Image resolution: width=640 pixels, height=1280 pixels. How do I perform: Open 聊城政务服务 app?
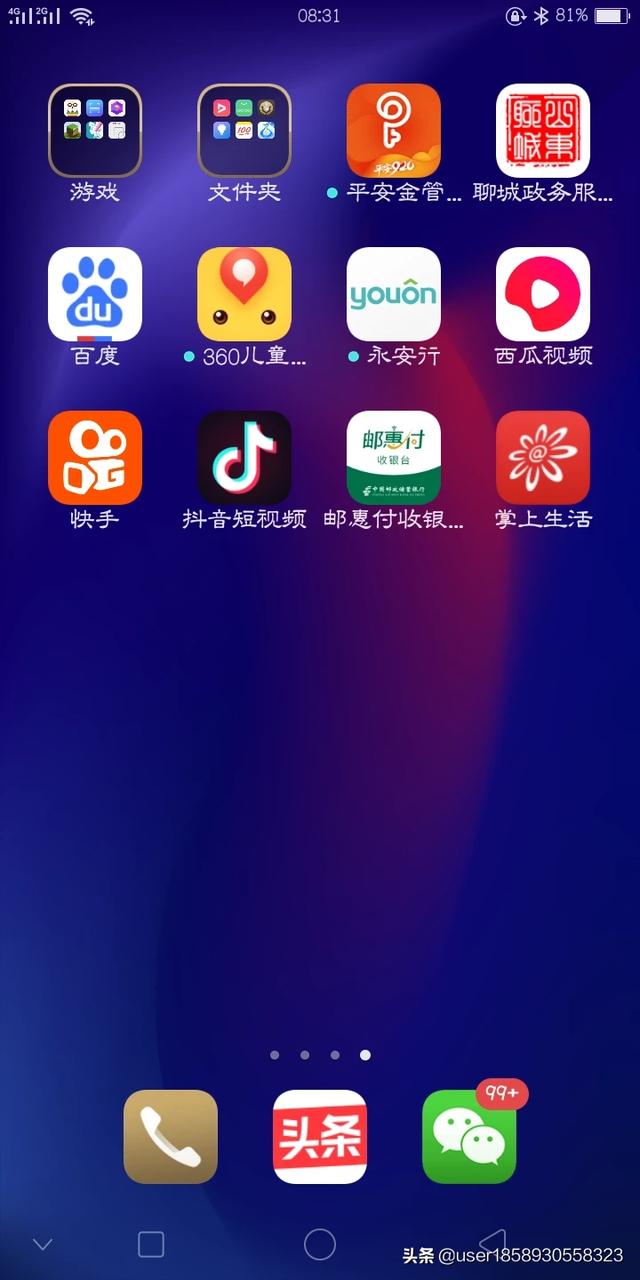coord(543,131)
